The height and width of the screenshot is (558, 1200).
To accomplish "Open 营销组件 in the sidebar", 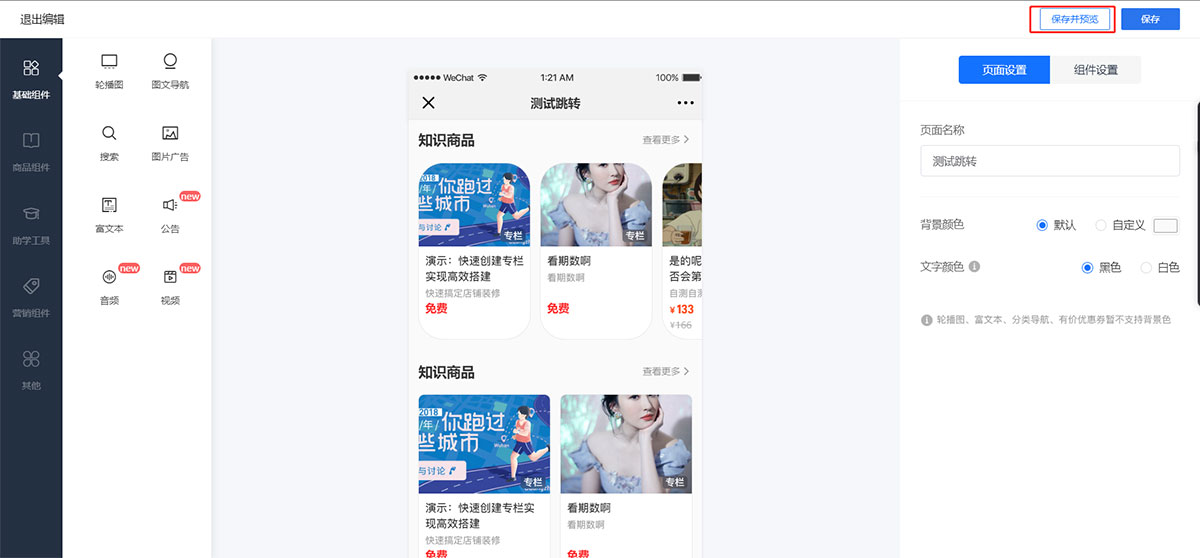I will click(31, 296).
